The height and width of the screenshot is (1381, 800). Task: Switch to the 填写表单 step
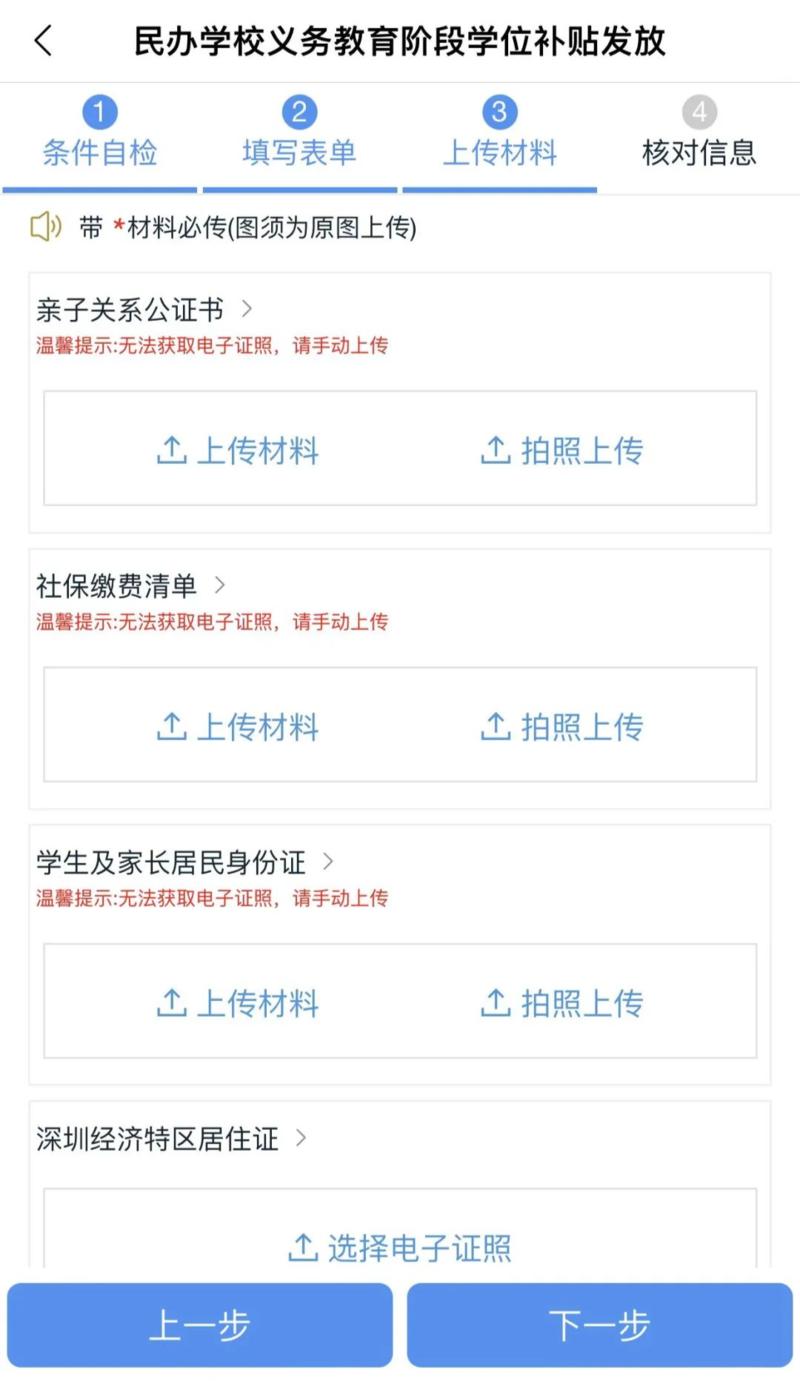click(300, 133)
